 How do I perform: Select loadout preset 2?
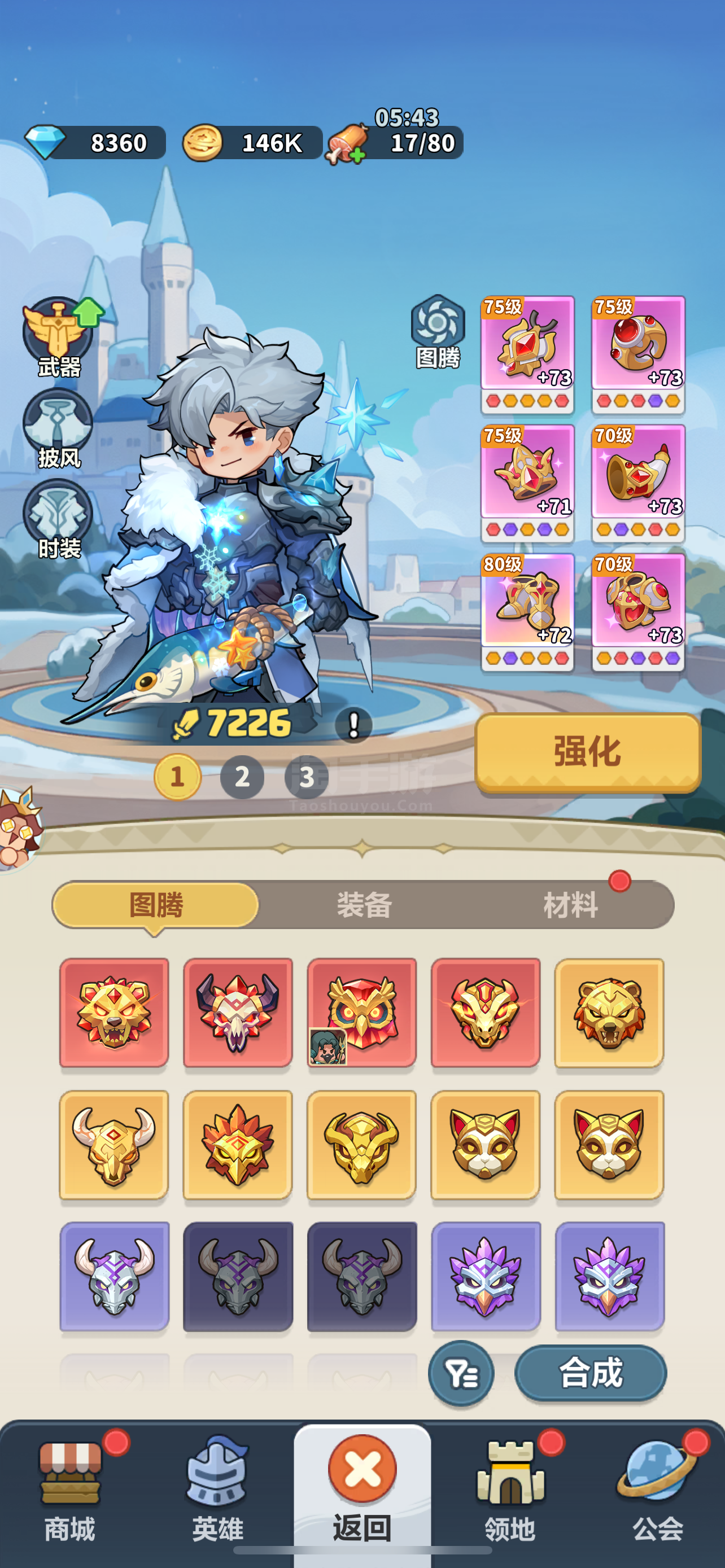pyautogui.click(x=242, y=777)
